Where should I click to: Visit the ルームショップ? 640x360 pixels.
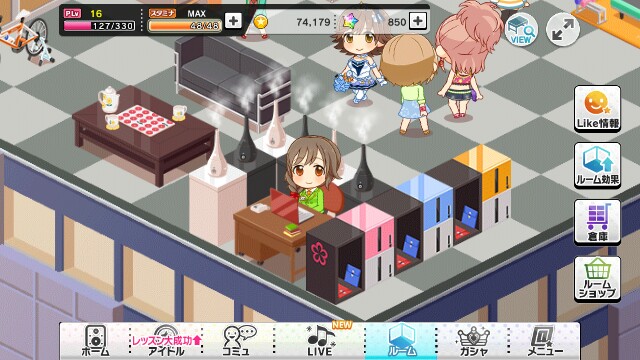(597, 279)
